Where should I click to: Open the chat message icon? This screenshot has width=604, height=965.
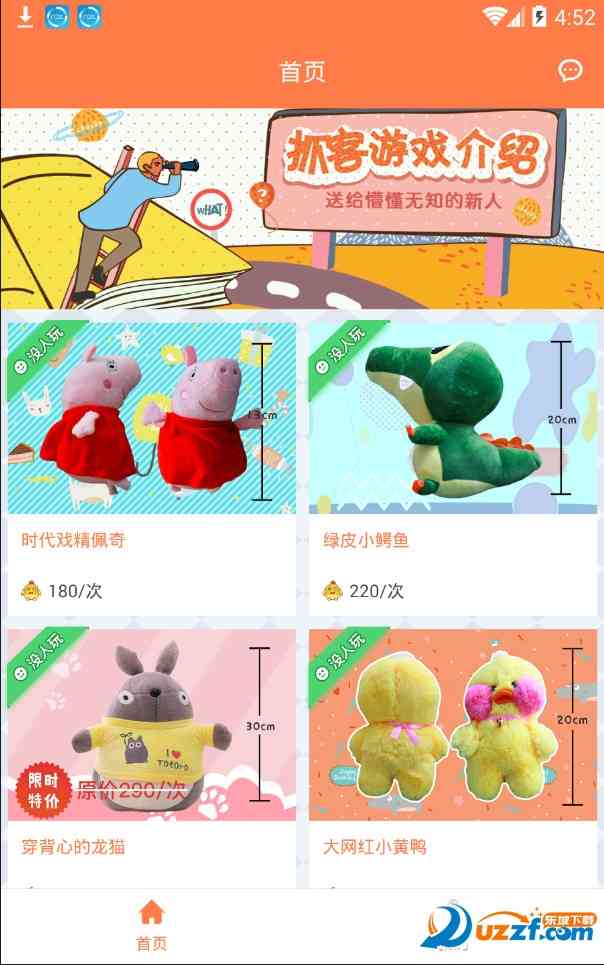570,71
